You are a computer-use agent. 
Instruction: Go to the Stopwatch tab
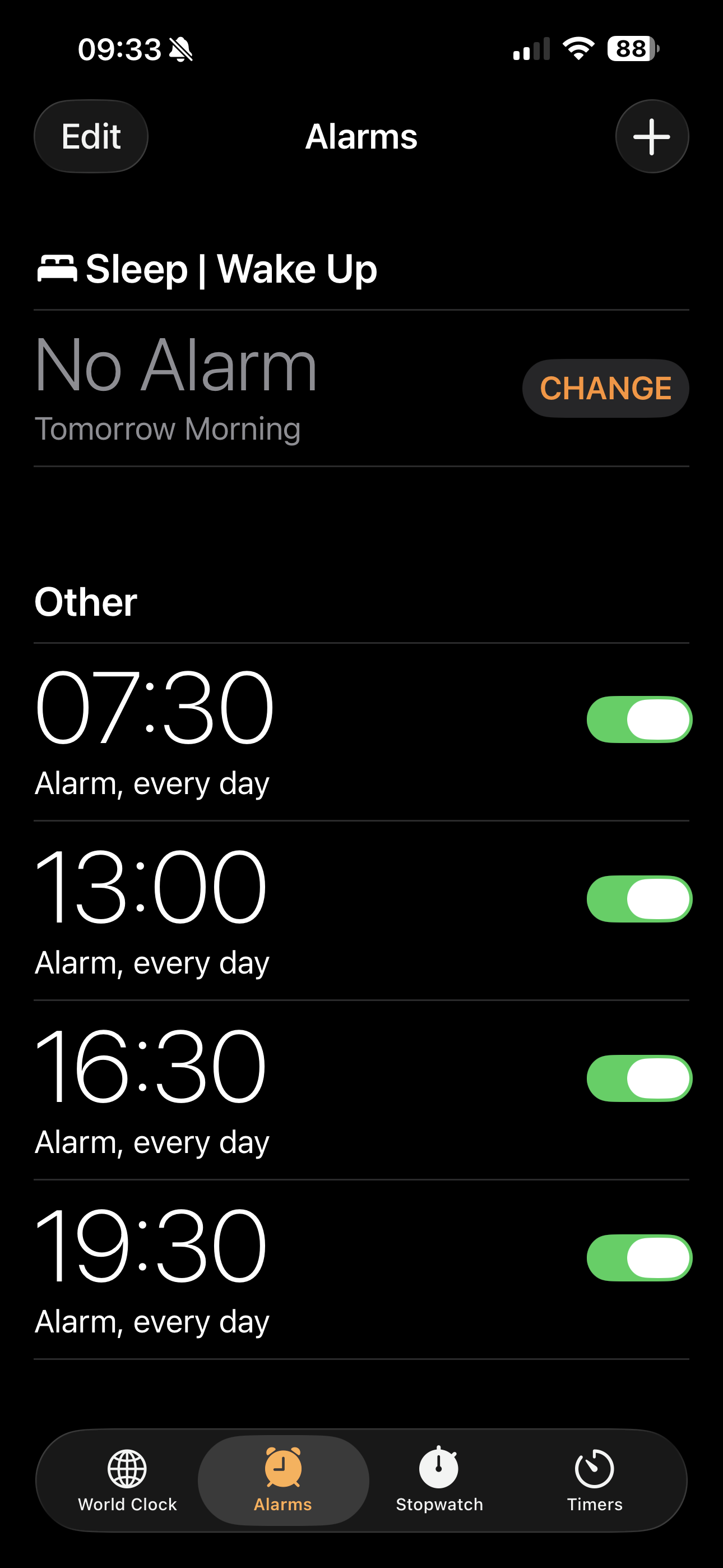click(439, 1481)
